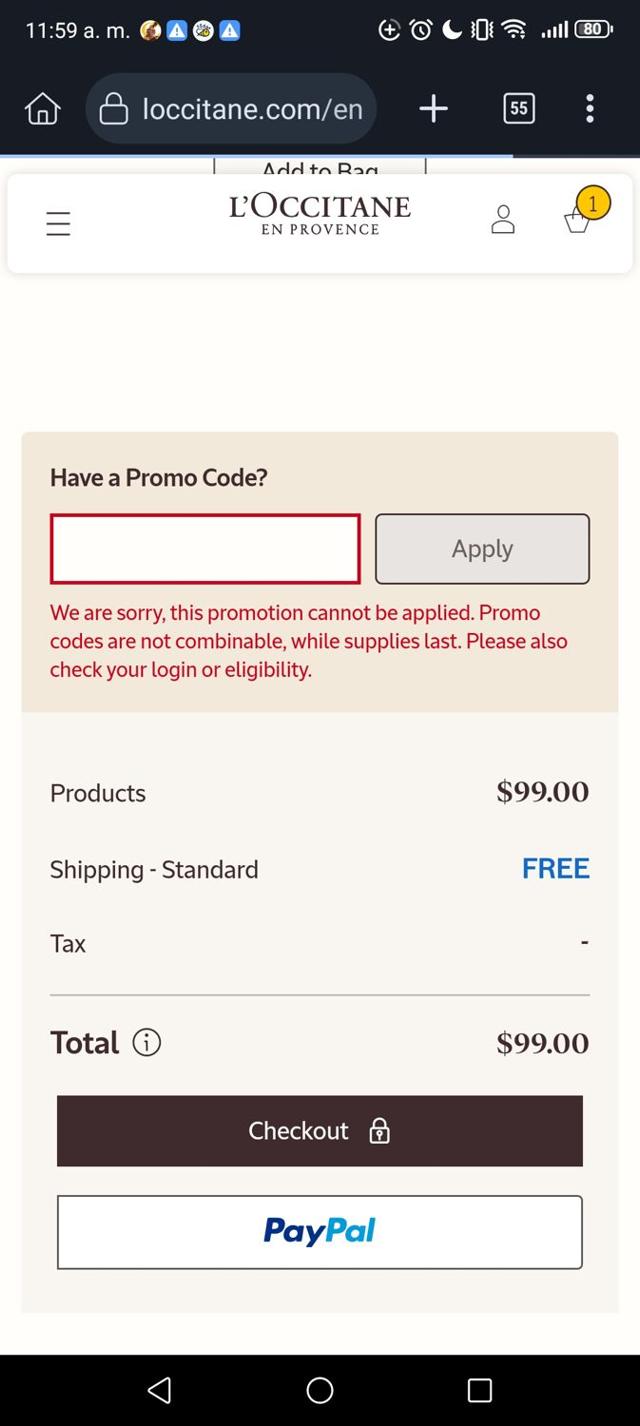Tap the L'Occitane logo to go home

point(320,214)
